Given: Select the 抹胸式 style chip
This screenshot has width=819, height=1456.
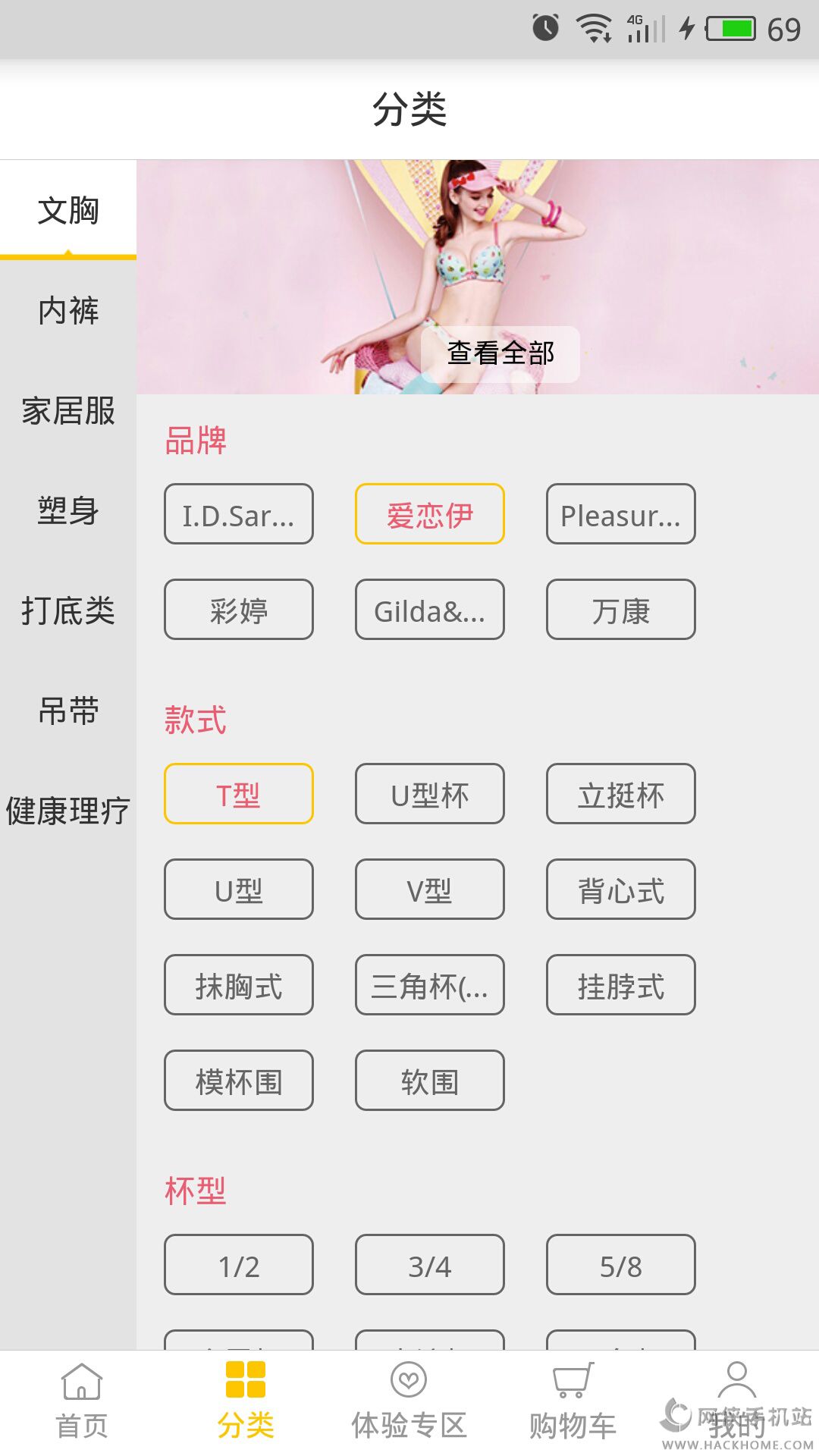Looking at the screenshot, I should click(239, 986).
